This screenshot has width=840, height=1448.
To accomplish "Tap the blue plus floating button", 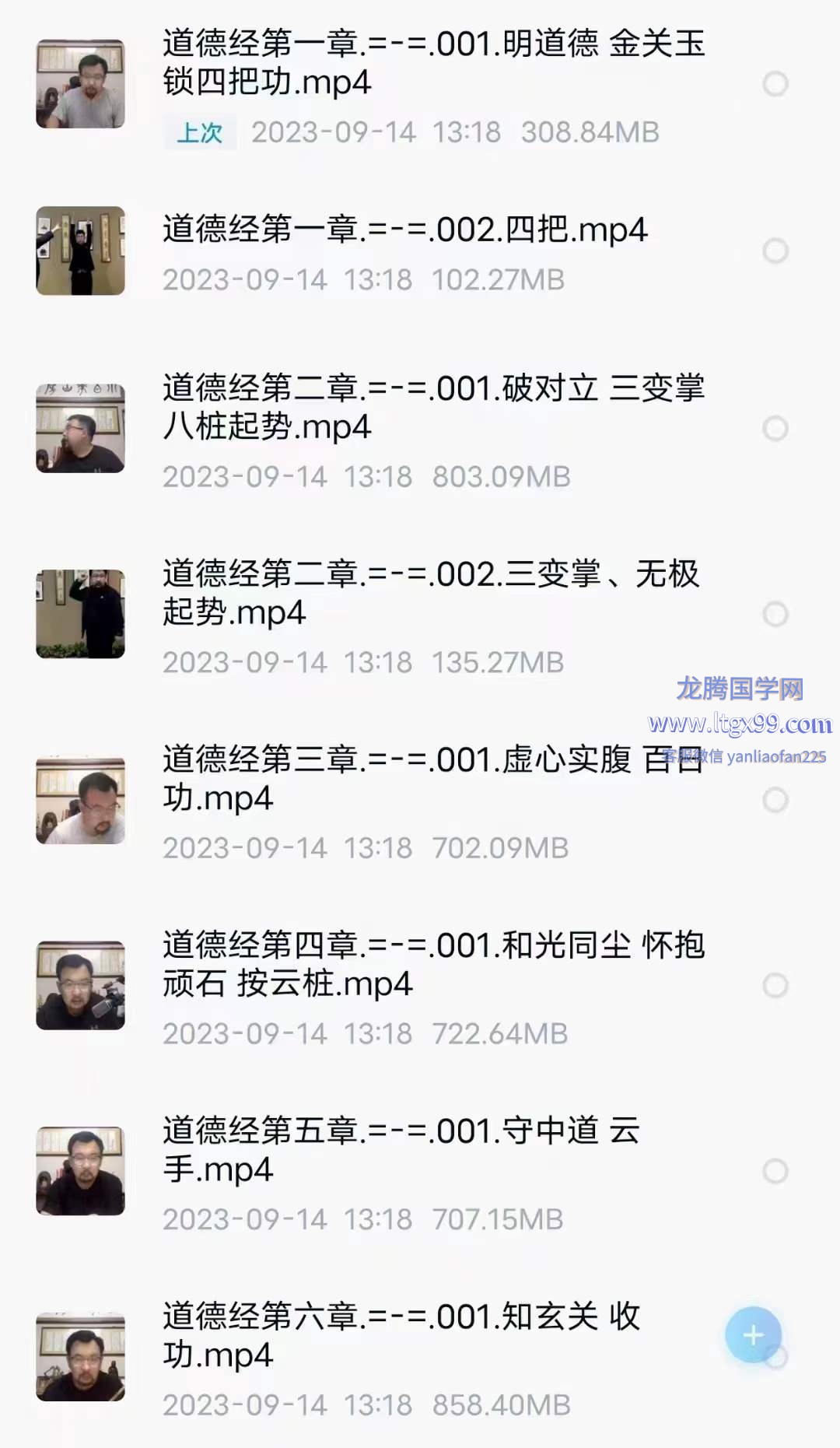I will point(753,1335).
